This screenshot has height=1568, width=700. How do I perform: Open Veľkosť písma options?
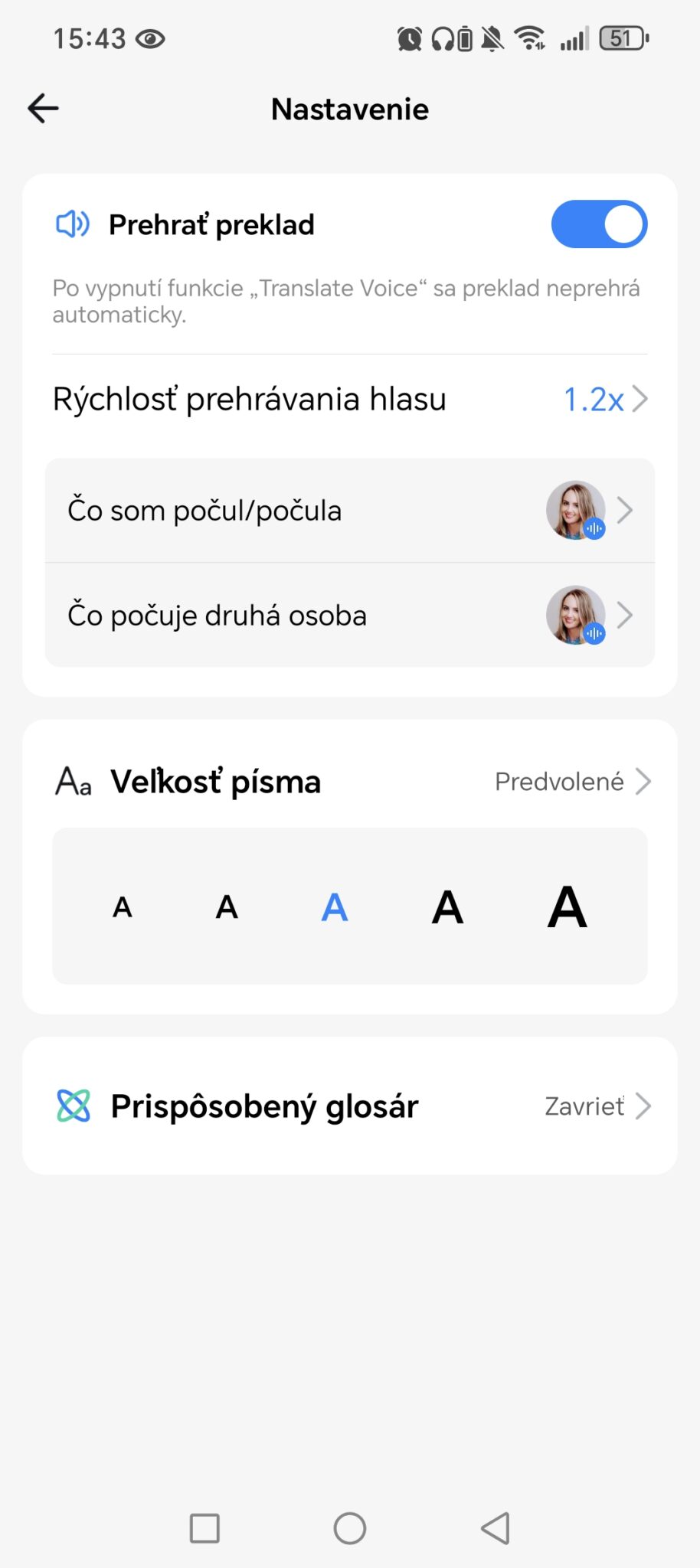coord(350,782)
